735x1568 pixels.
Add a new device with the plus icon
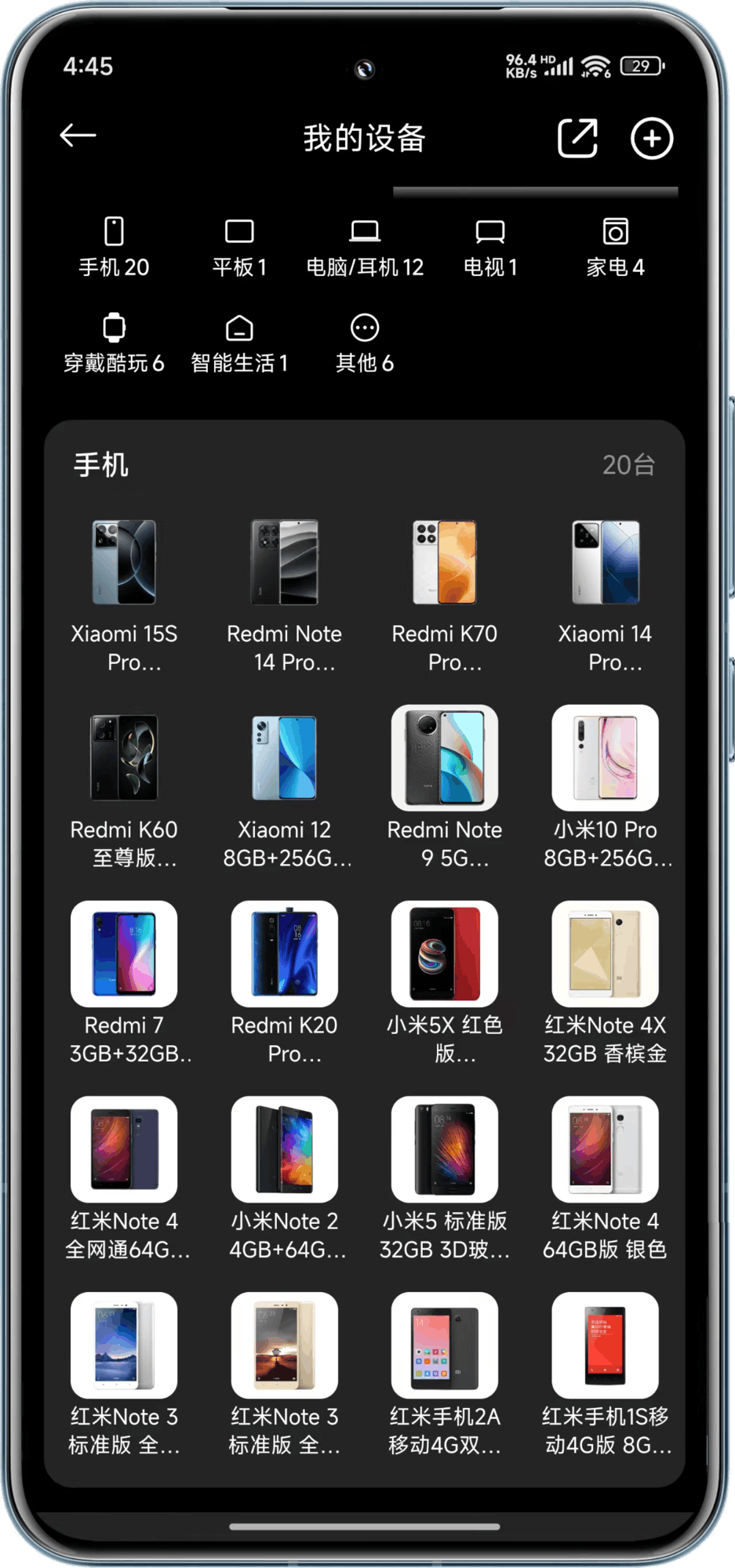pos(651,139)
